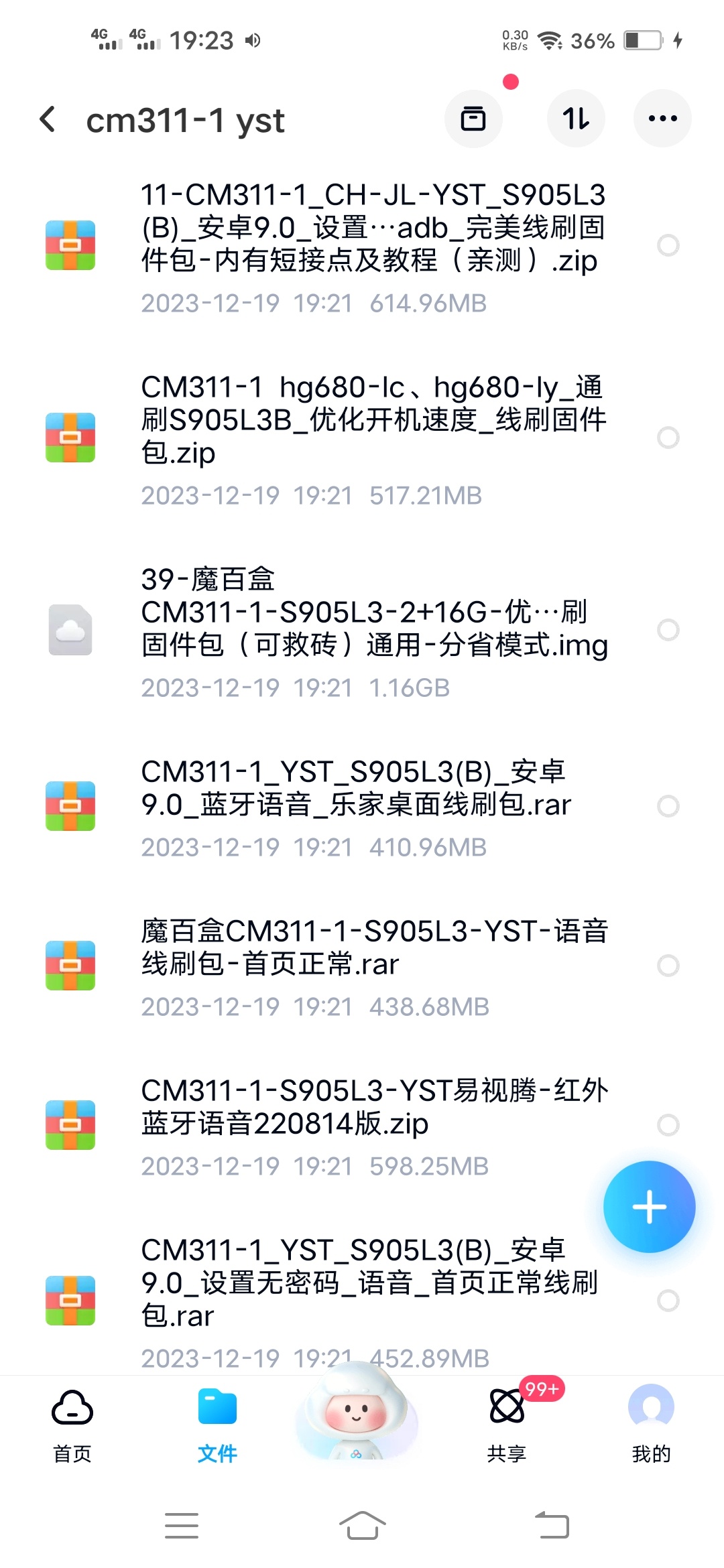
Task: Tap the back arrow next to cm311-1 yst
Action: (x=47, y=119)
